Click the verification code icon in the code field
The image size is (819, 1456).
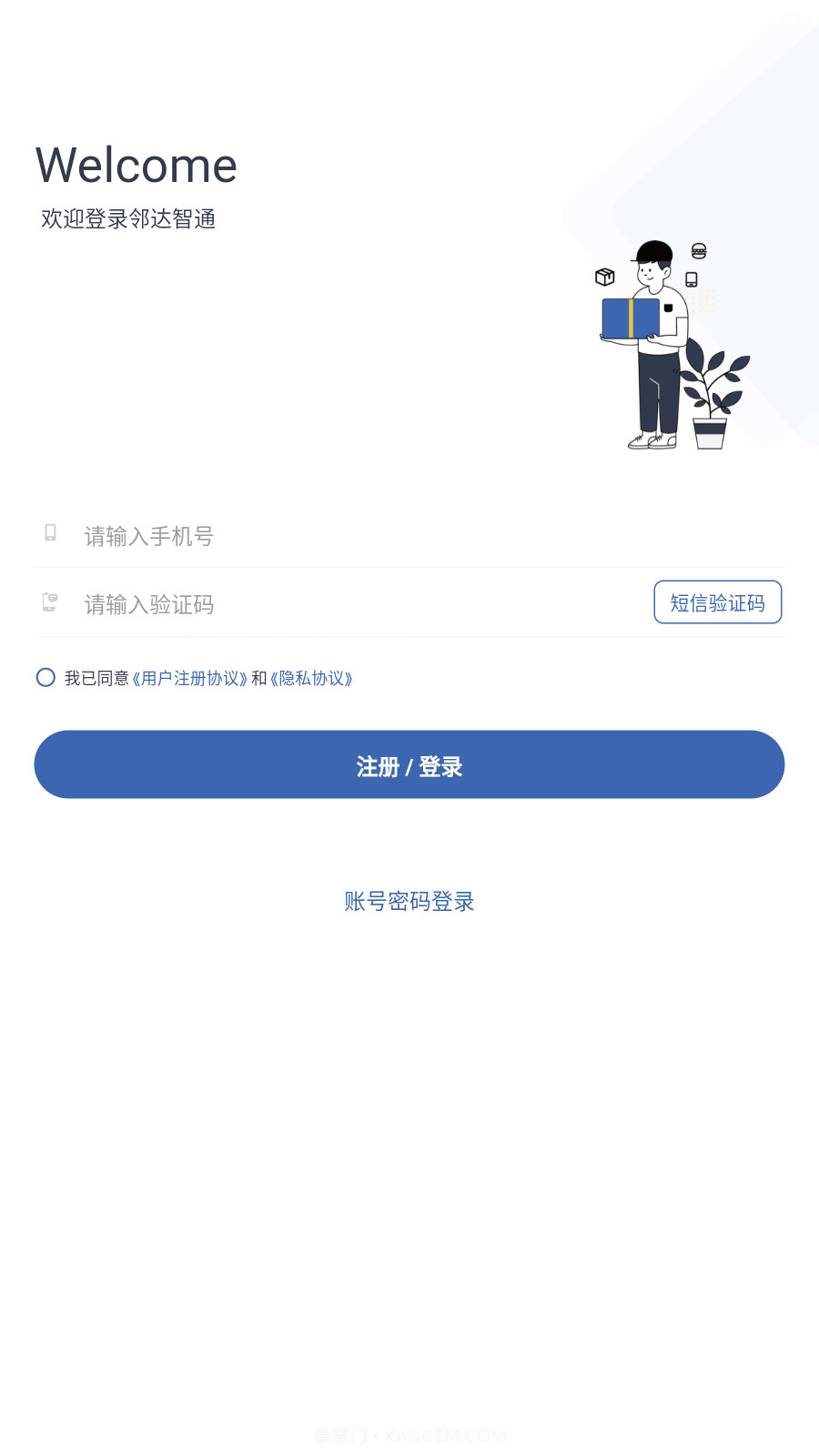point(49,602)
